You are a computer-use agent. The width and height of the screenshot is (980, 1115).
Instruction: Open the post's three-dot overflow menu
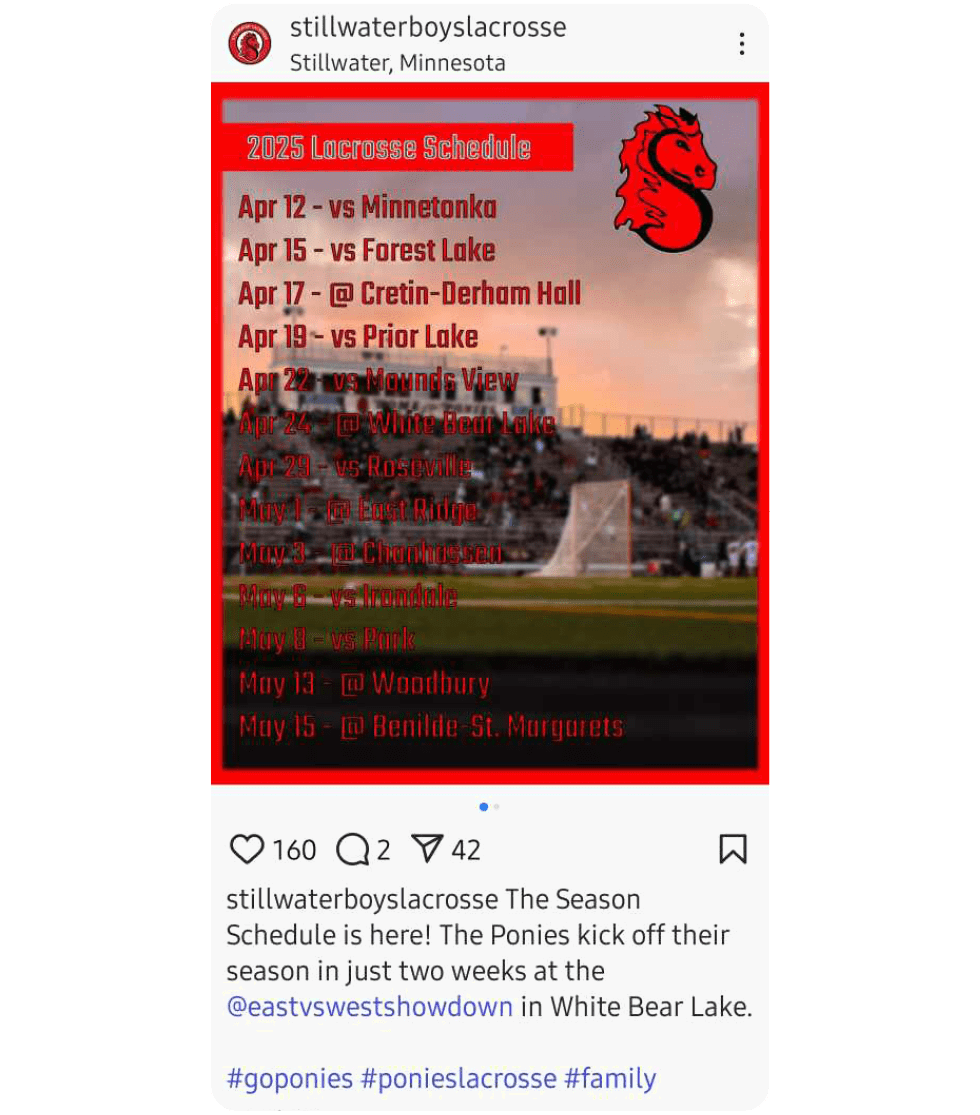pos(741,44)
